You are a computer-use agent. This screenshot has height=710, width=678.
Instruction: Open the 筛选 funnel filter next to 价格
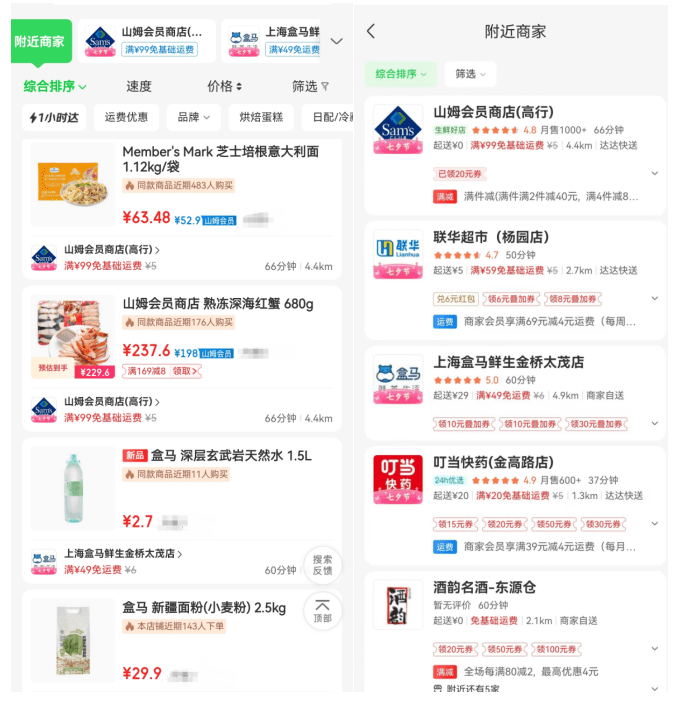(310, 87)
